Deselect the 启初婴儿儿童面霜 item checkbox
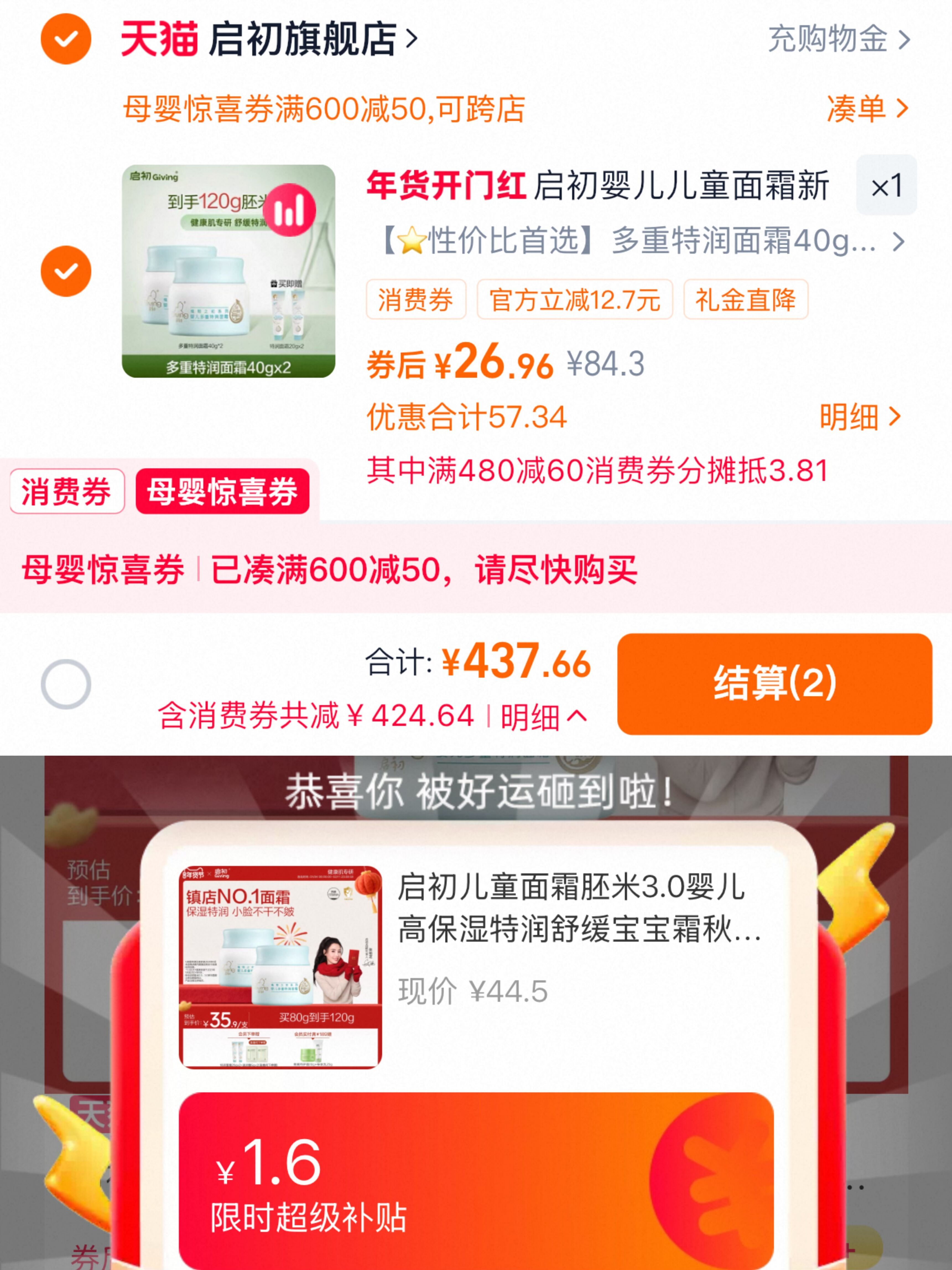 pos(66,271)
